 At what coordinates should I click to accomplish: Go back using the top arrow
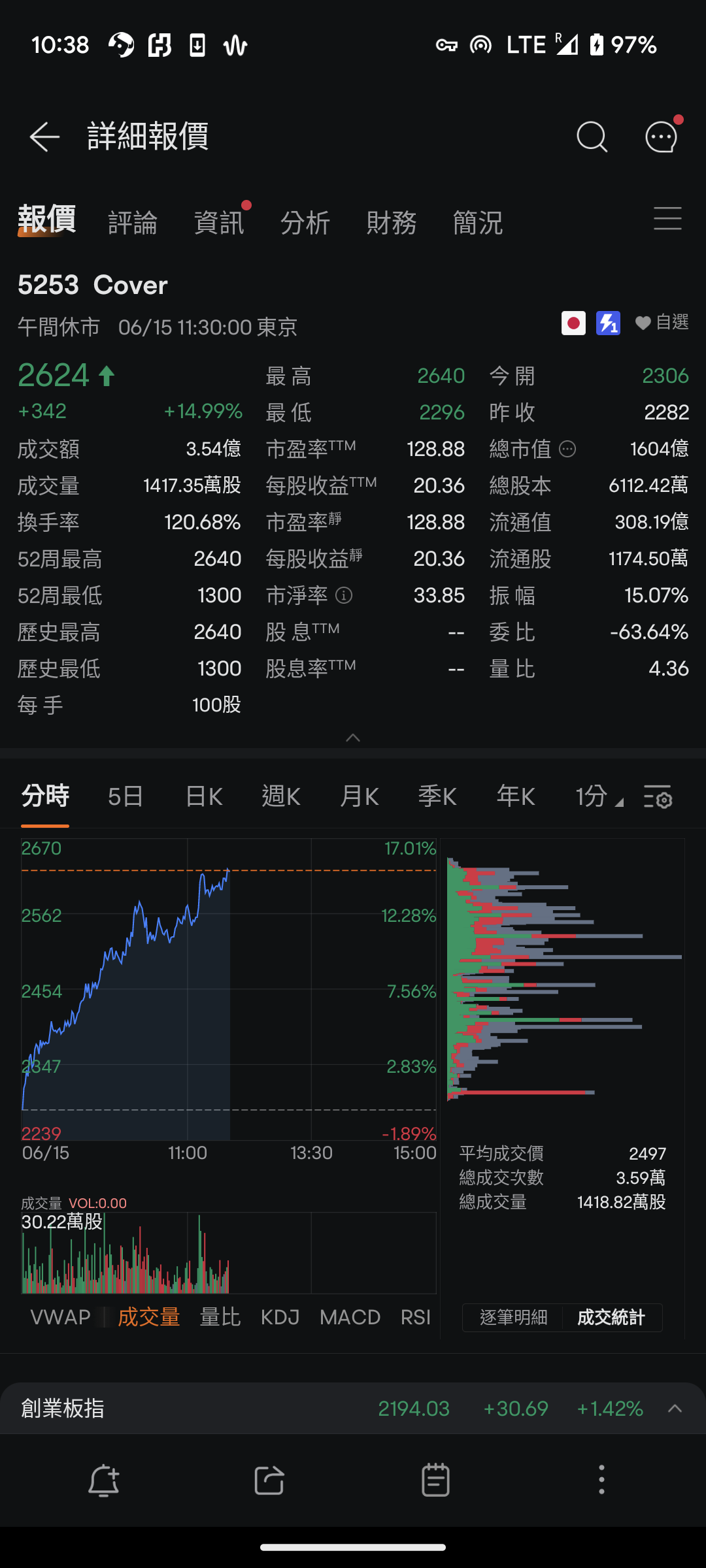pos(44,137)
